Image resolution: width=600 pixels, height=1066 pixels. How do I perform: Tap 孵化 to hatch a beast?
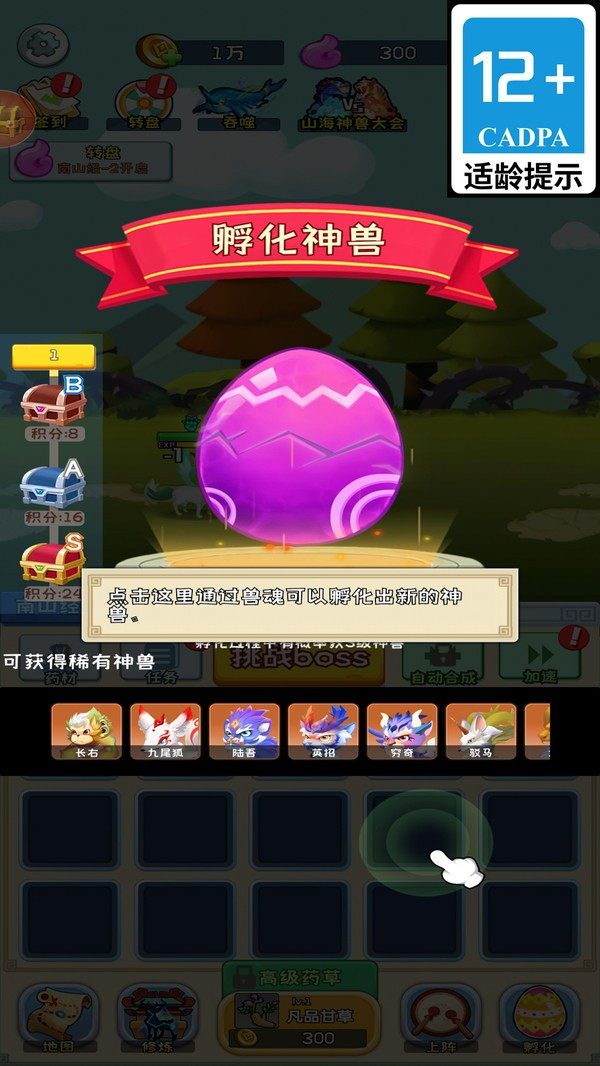(540, 1018)
